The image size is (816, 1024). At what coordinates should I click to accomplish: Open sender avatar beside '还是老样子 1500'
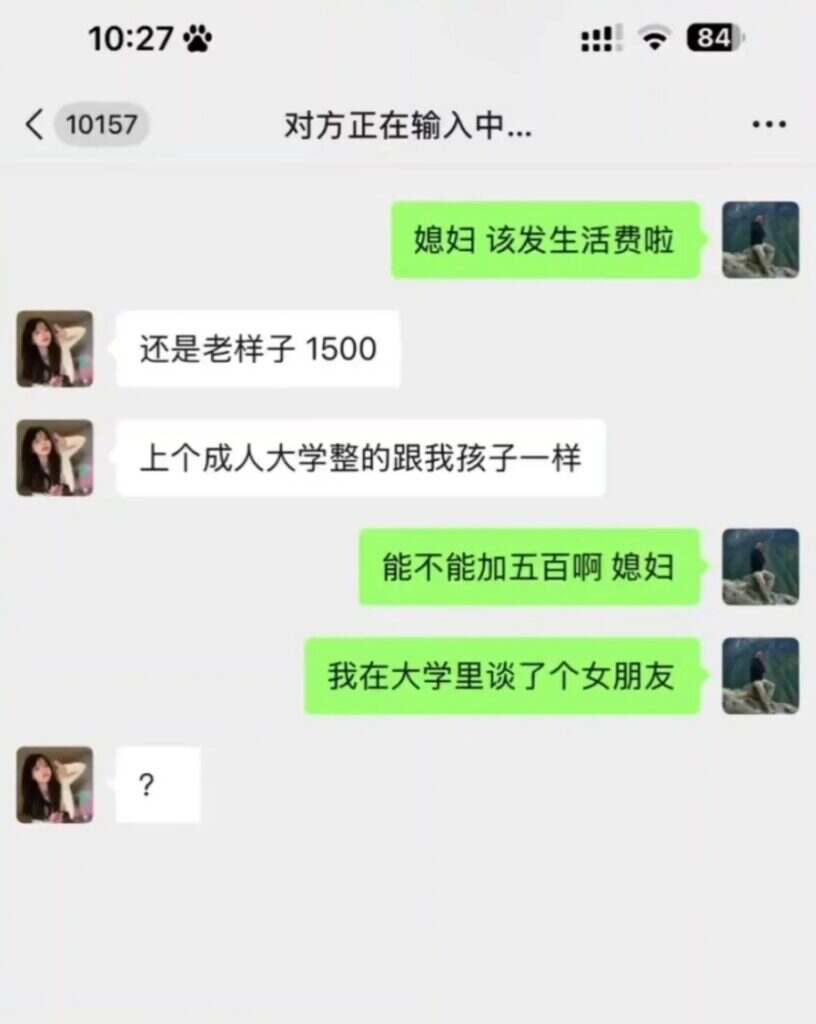[55, 349]
